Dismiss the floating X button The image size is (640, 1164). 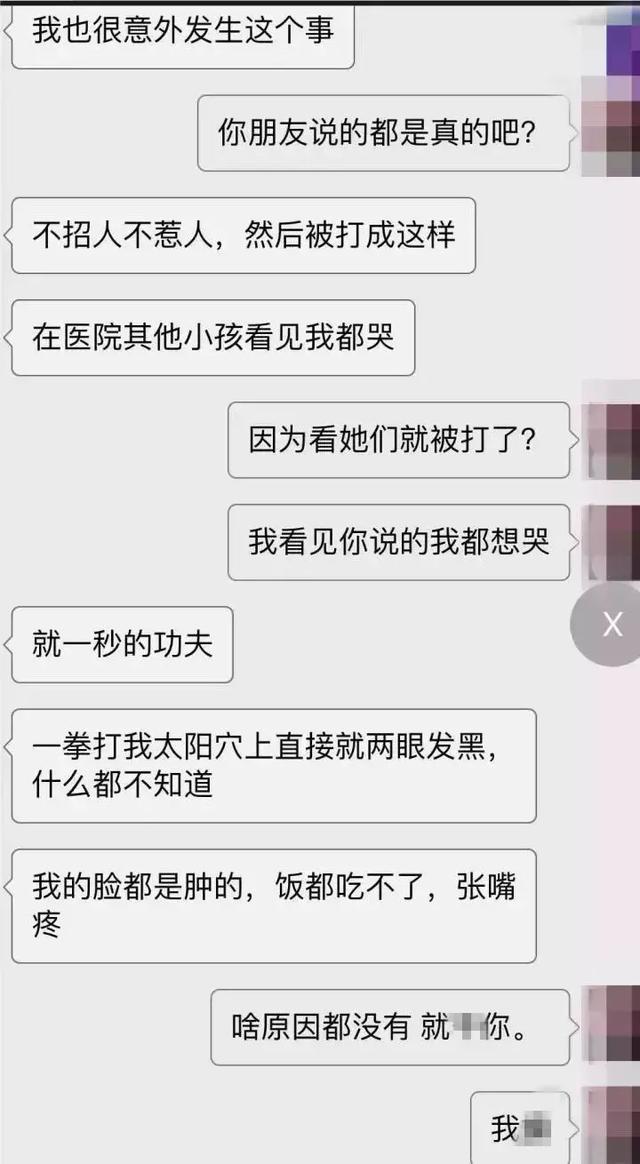click(612, 625)
